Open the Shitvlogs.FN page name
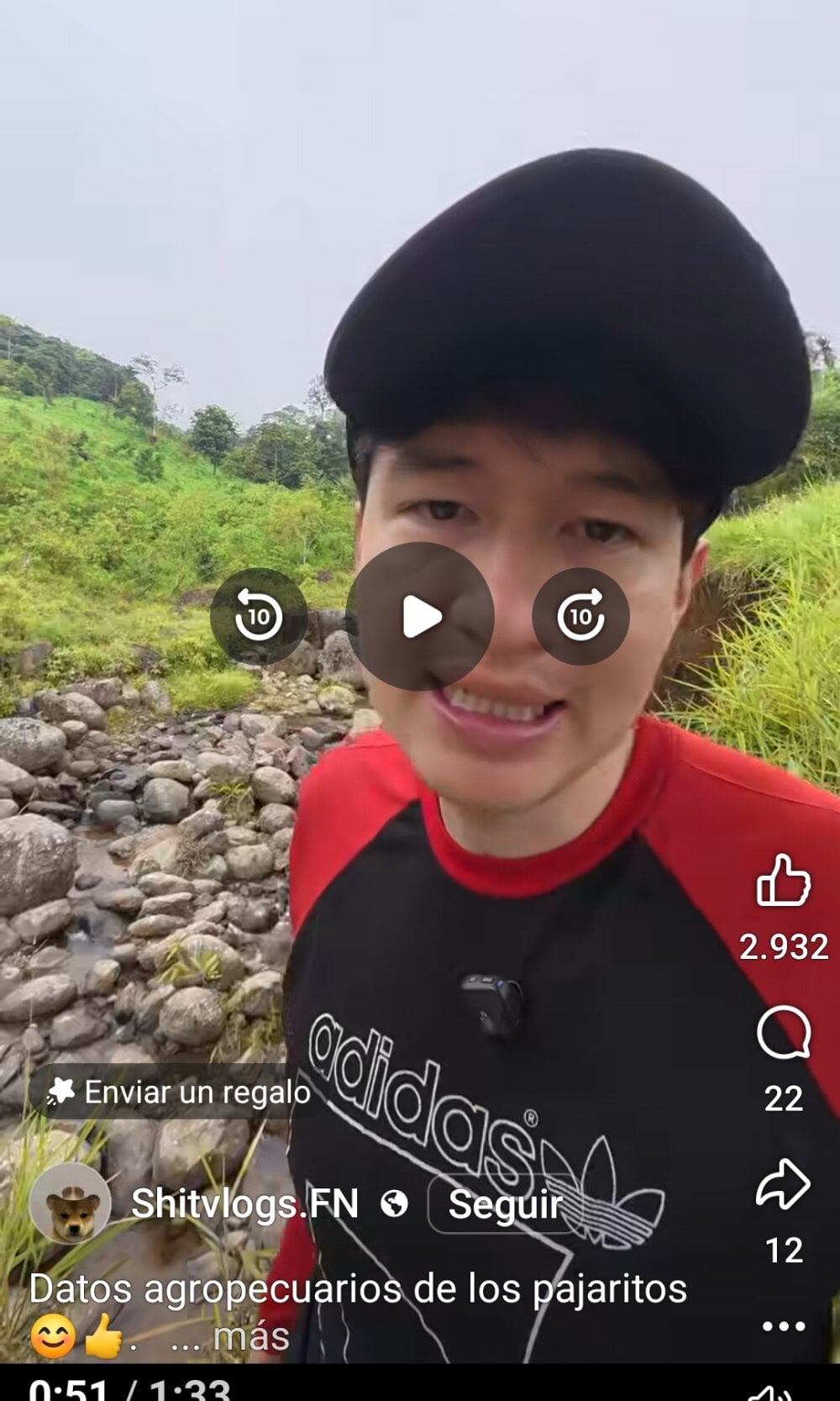840x1401 pixels. pos(245,1204)
